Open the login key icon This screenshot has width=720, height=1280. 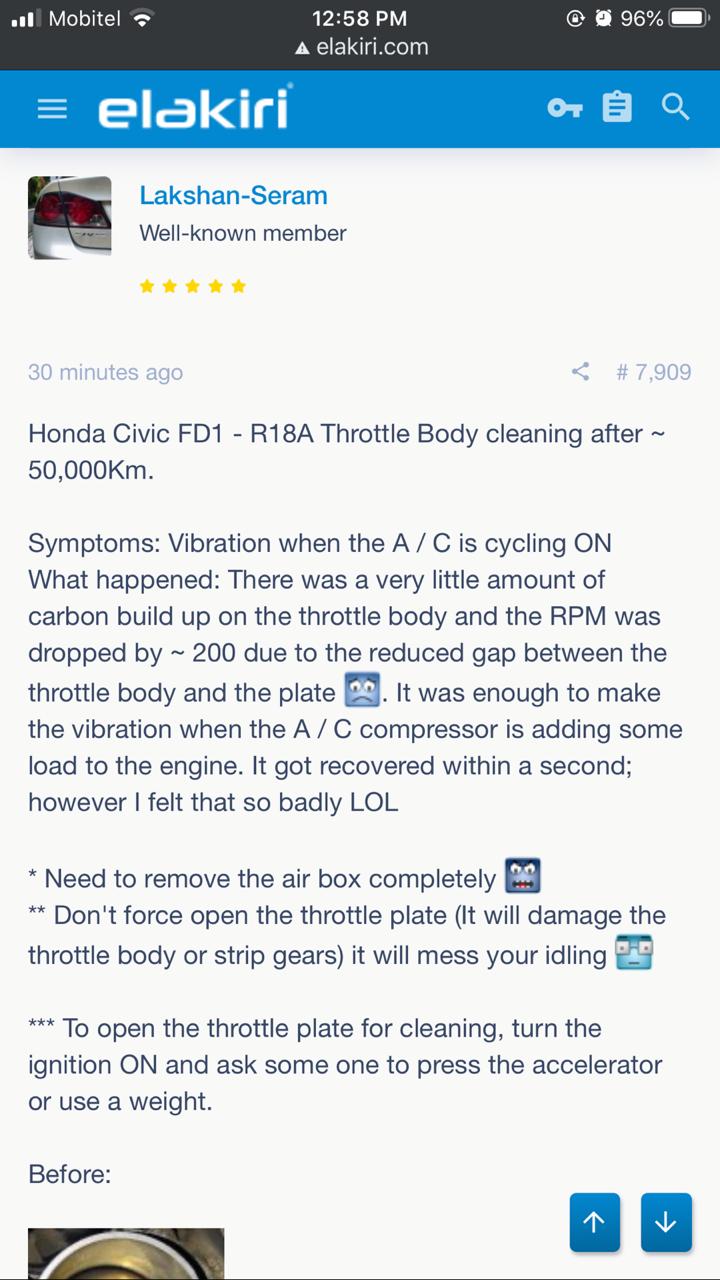[565, 108]
